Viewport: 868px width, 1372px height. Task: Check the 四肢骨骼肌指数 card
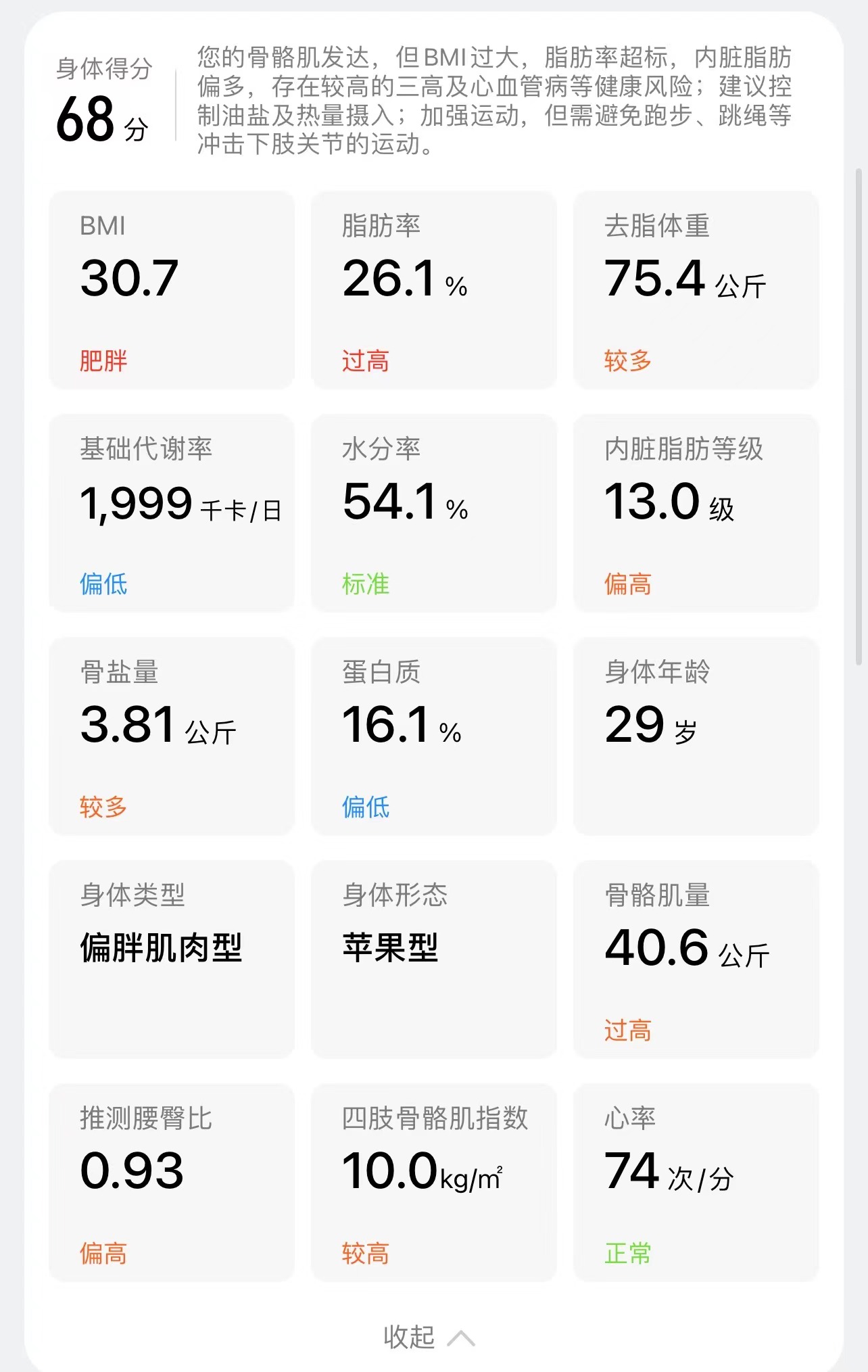point(433,1183)
